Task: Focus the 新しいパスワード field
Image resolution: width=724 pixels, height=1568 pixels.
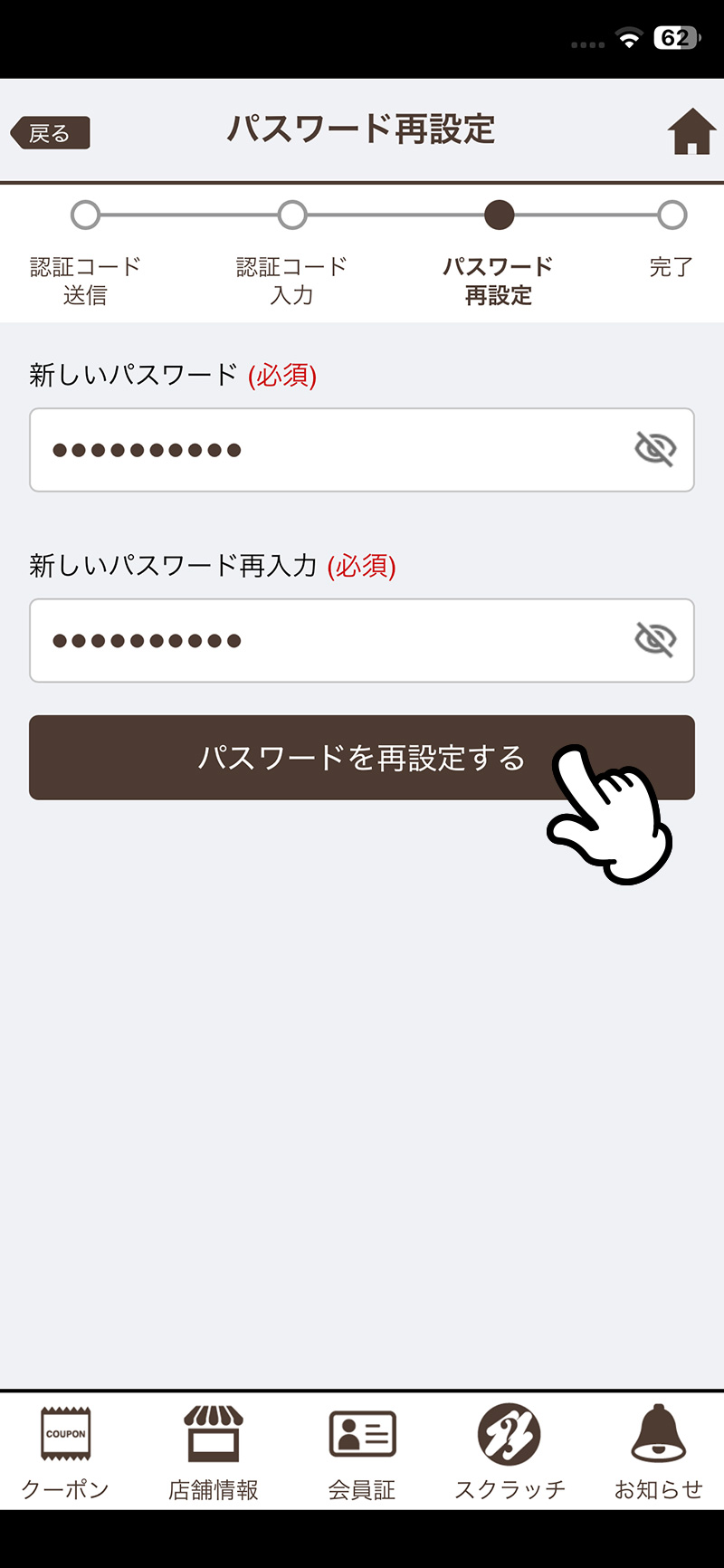Action: (326, 450)
